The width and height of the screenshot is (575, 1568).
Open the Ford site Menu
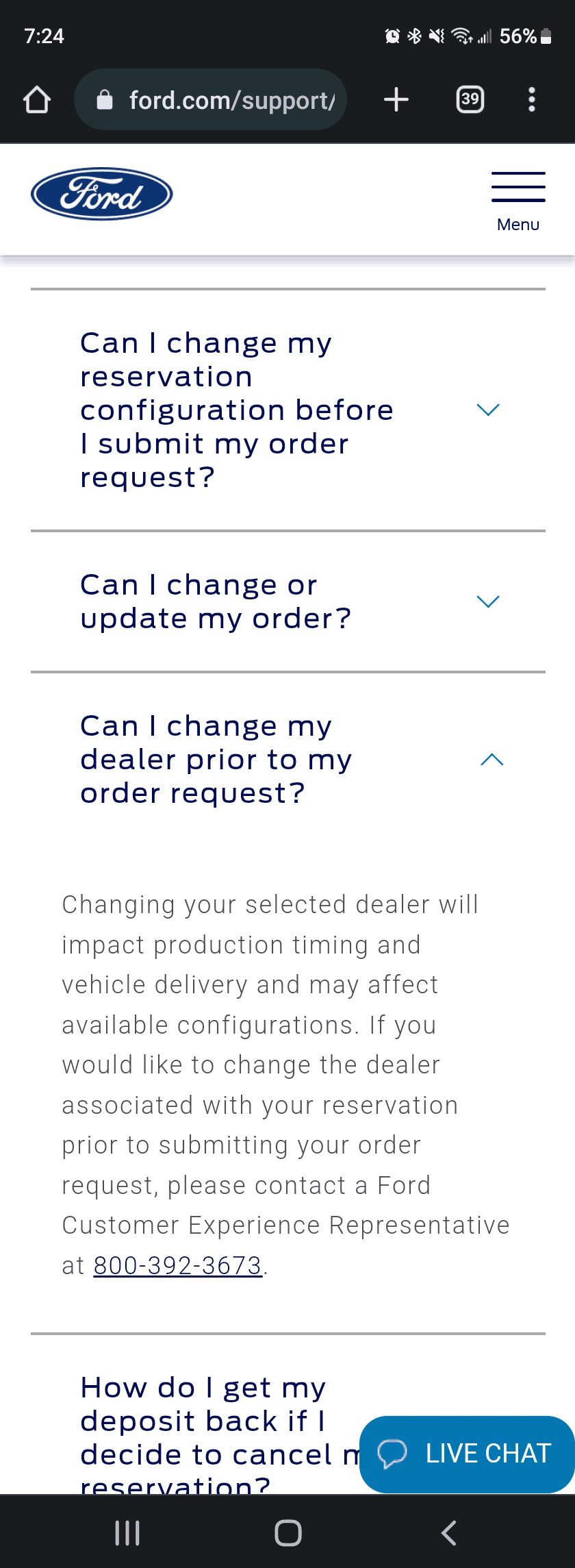point(518,201)
